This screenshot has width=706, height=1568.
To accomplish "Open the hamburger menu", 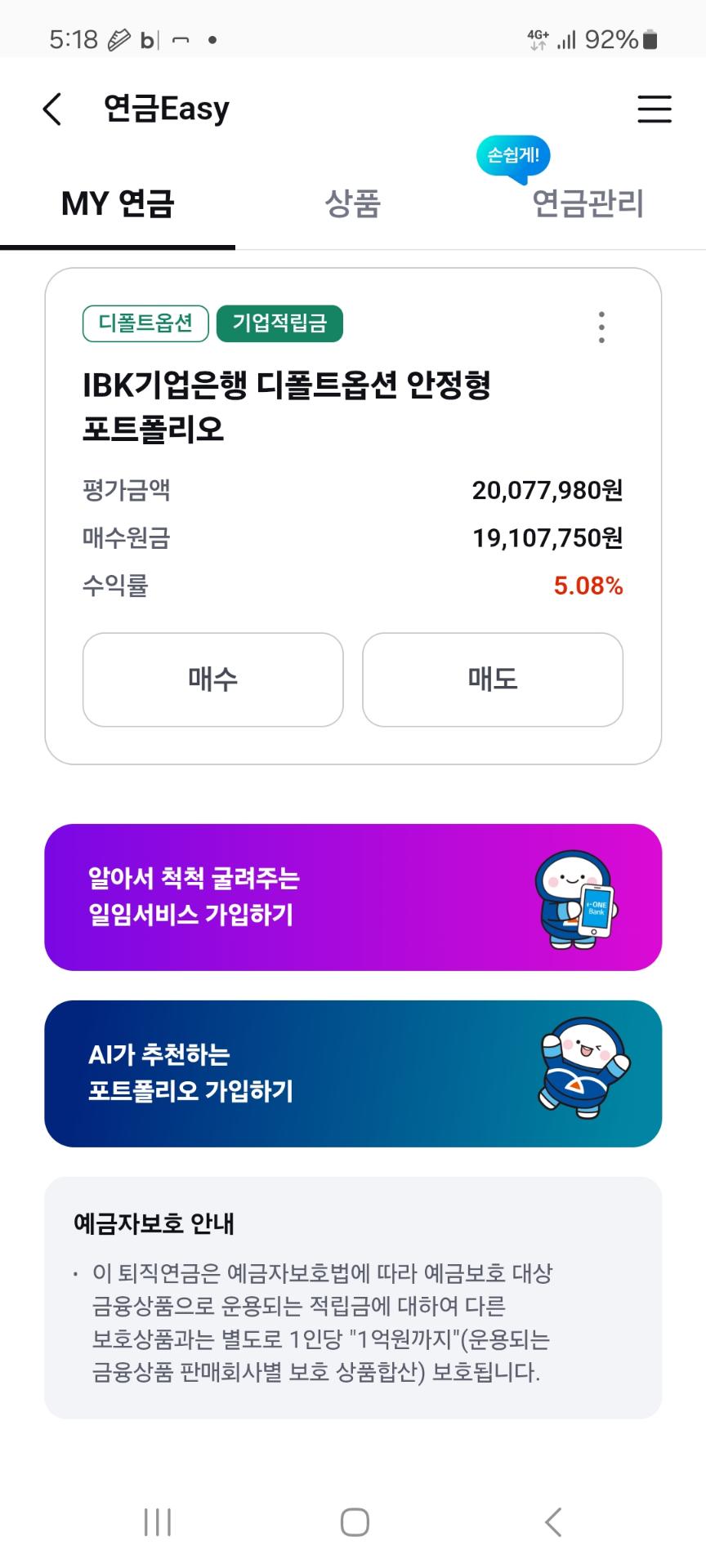I will [655, 109].
